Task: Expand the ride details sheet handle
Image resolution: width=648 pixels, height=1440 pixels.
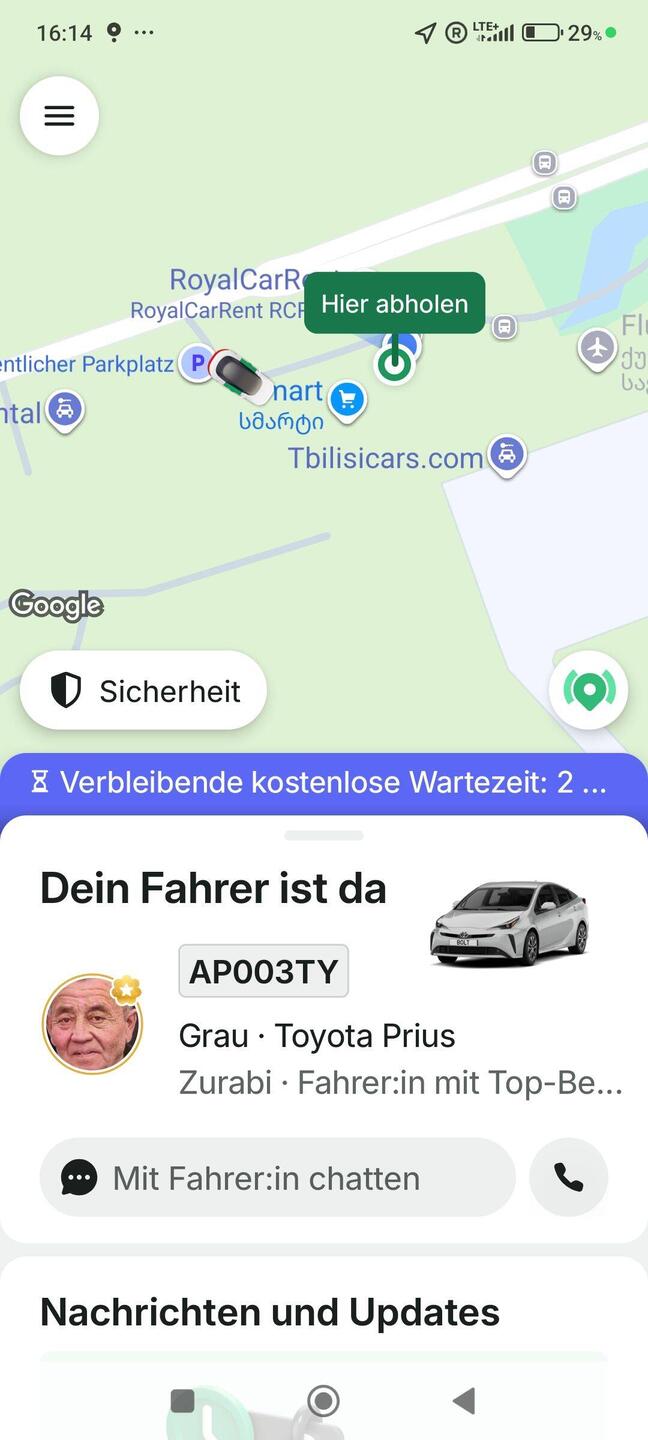Action: [x=324, y=835]
